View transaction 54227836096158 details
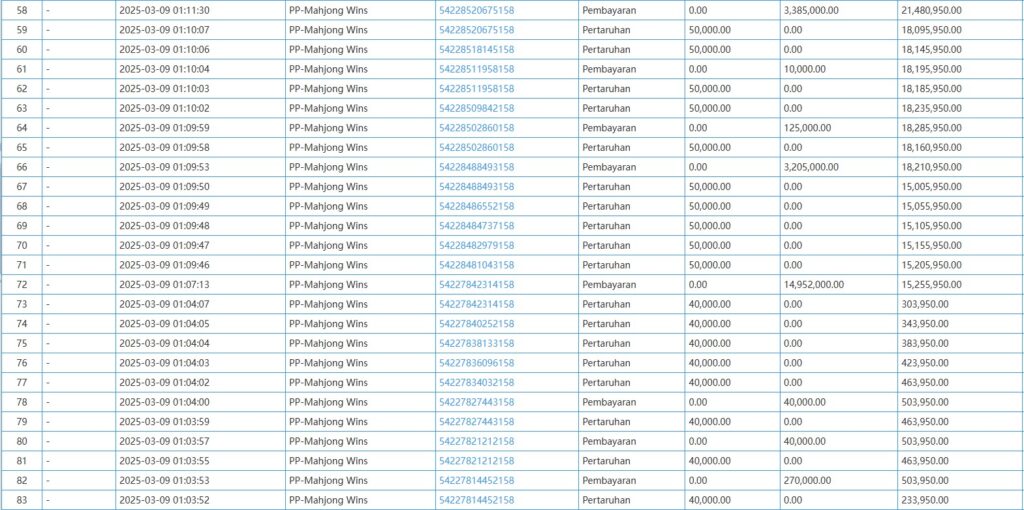The image size is (1024, 510). (x=476, y=363)
